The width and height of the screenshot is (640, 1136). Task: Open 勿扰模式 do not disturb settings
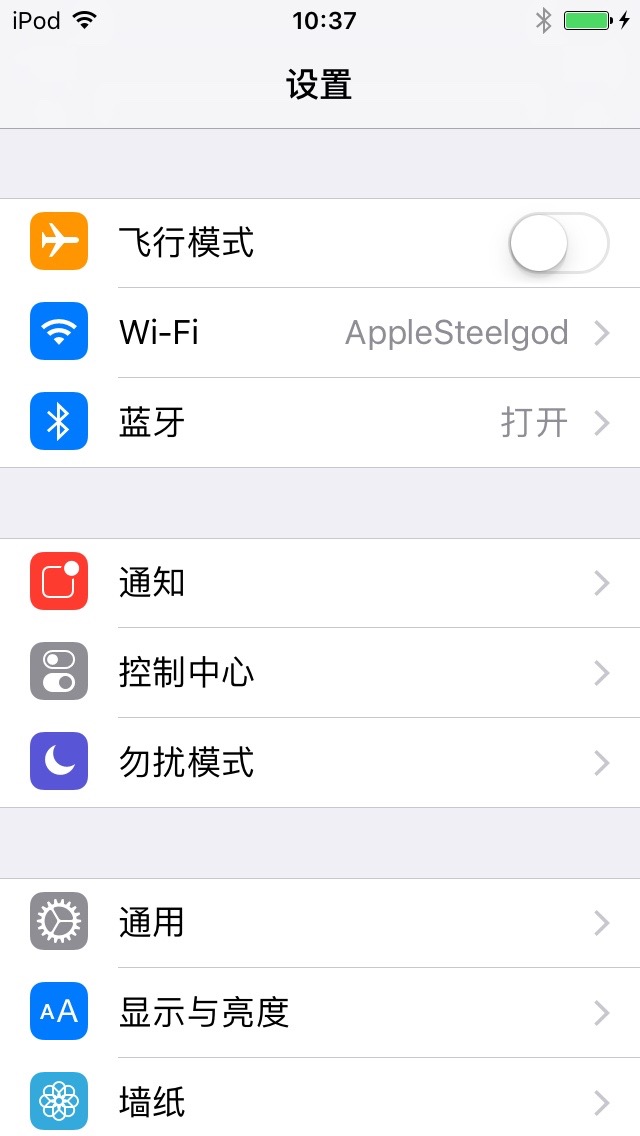pos(320,763)
